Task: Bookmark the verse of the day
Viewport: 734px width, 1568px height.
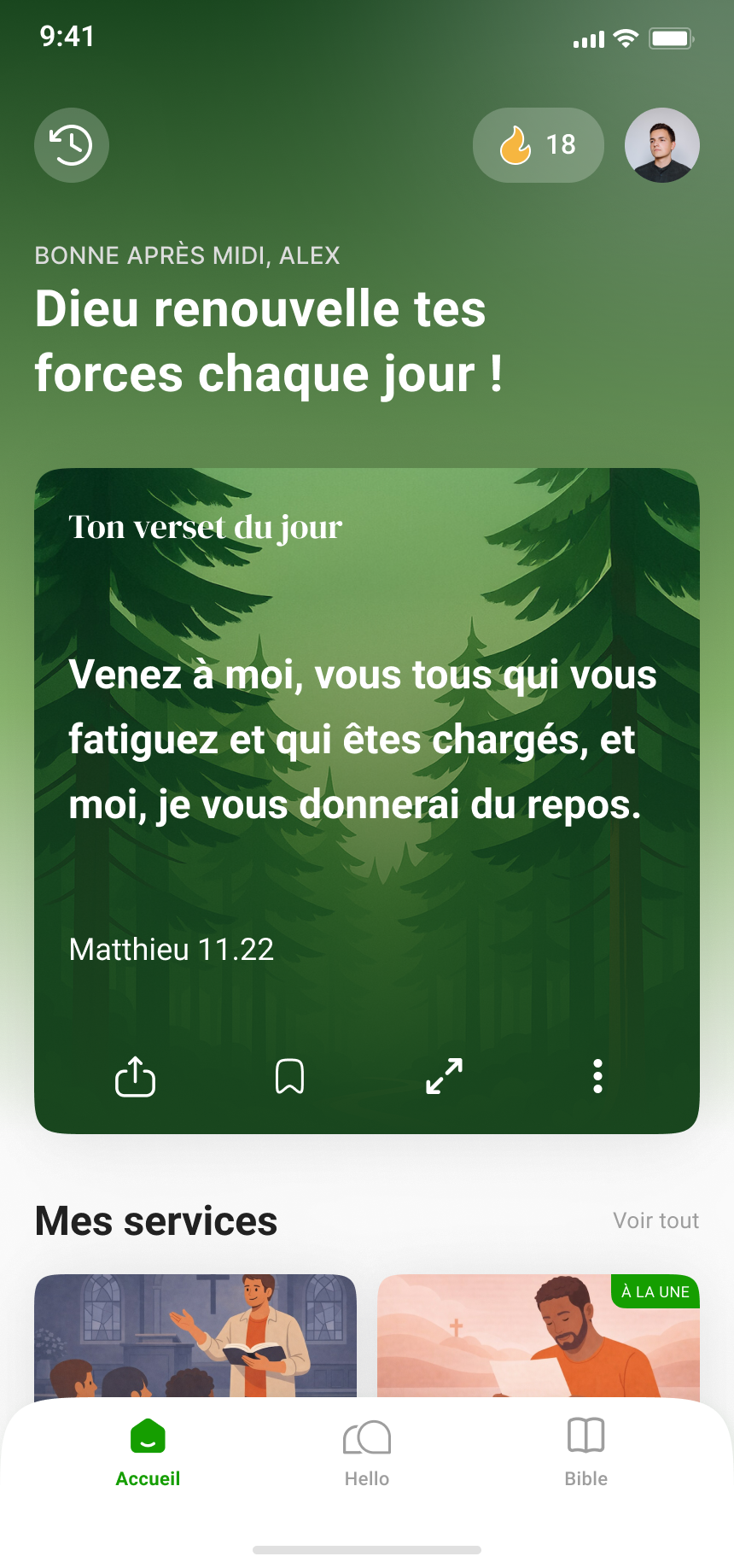Action: tap(289, 1076)
